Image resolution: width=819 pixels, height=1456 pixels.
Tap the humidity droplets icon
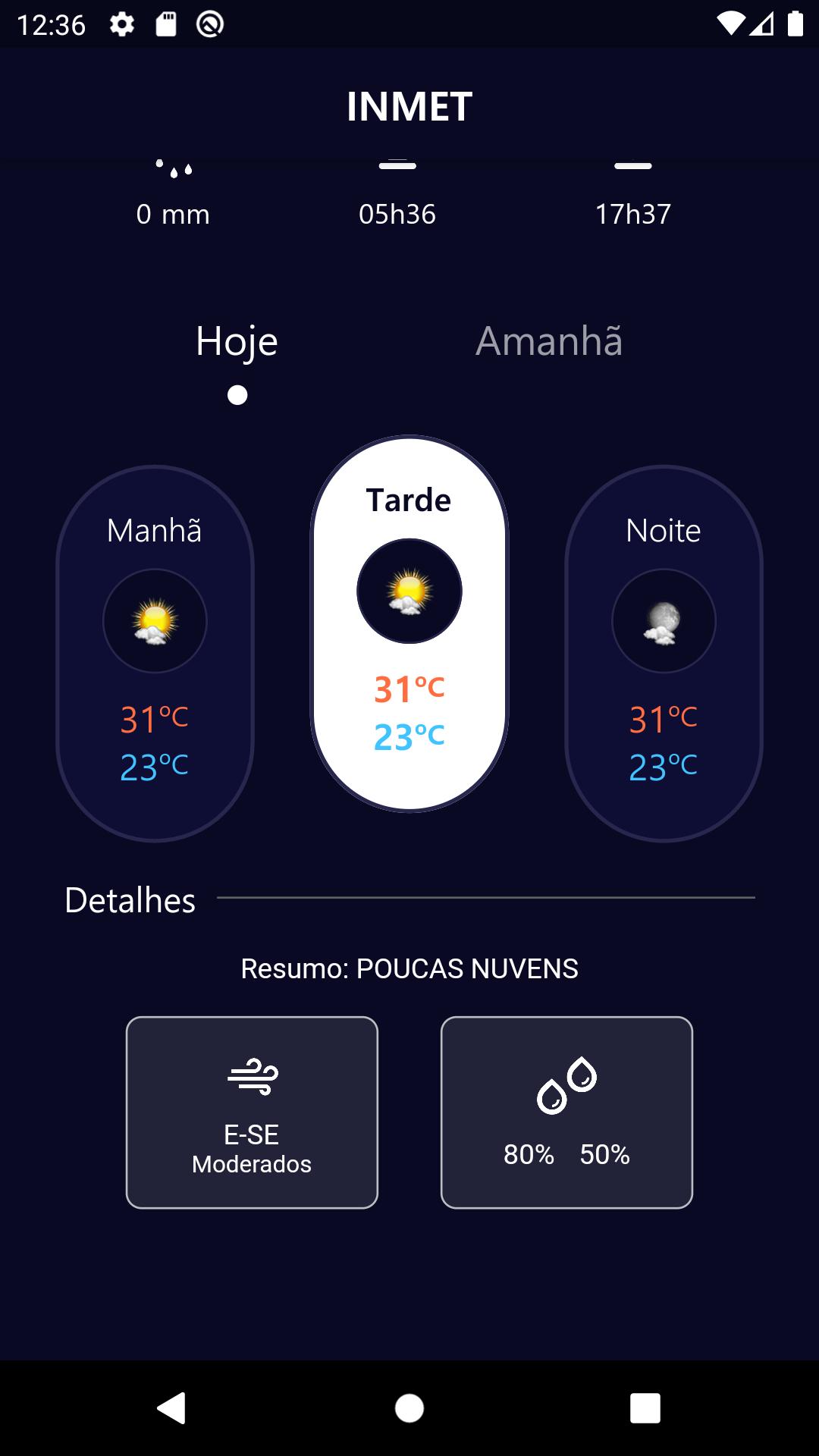coord(566,1084)
